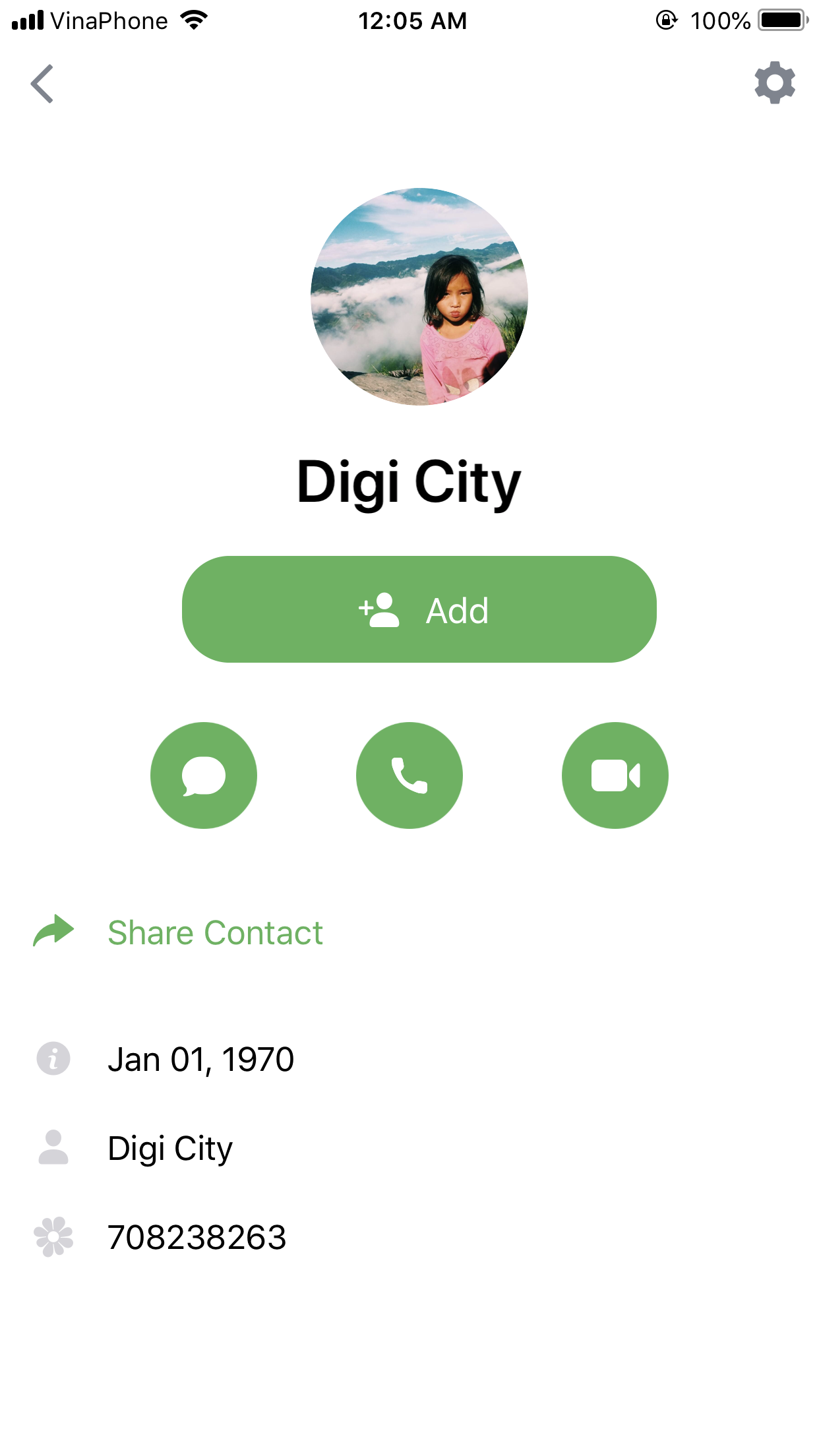
Task: Start a video call with Digi City
Action: 615,775
